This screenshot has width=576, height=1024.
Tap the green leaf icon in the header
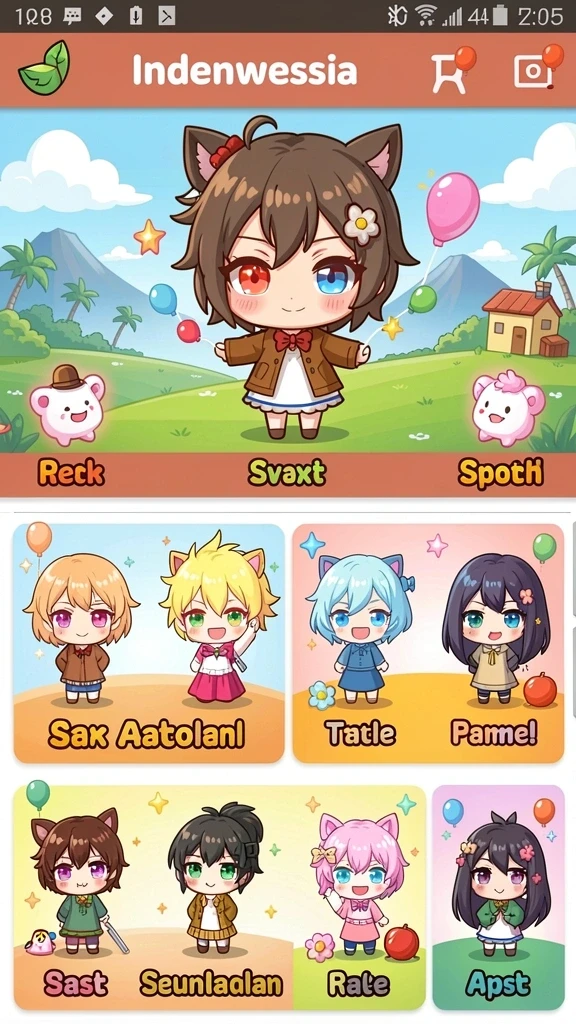pos(44,69)
